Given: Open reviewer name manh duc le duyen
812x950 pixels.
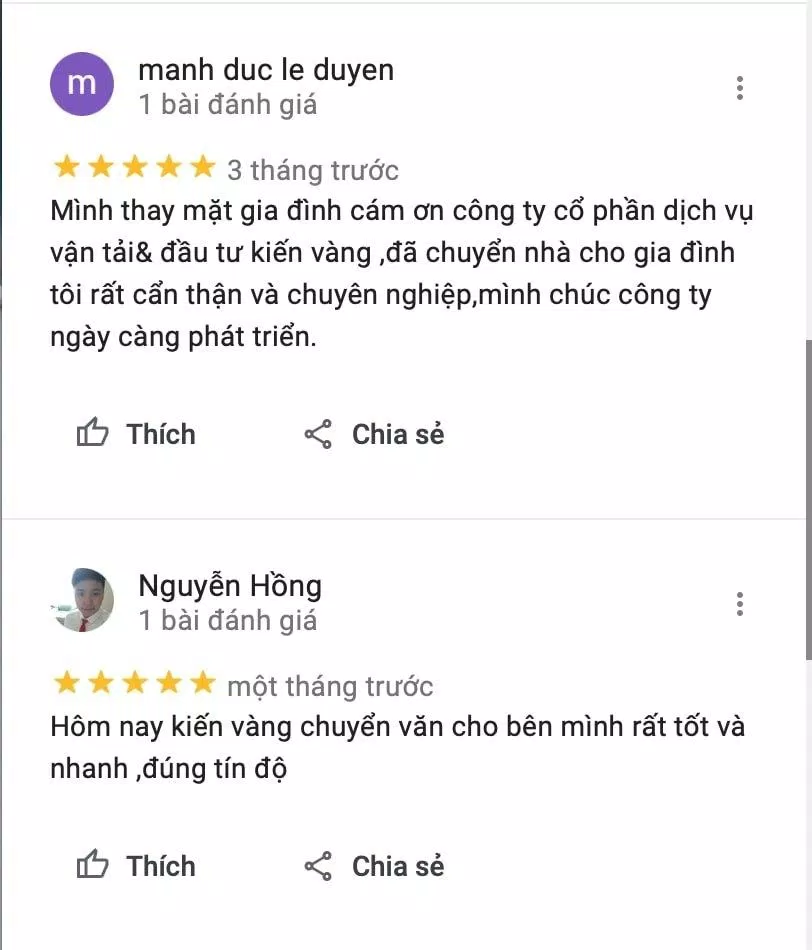Looking at the screenshot, I should 265,70.
